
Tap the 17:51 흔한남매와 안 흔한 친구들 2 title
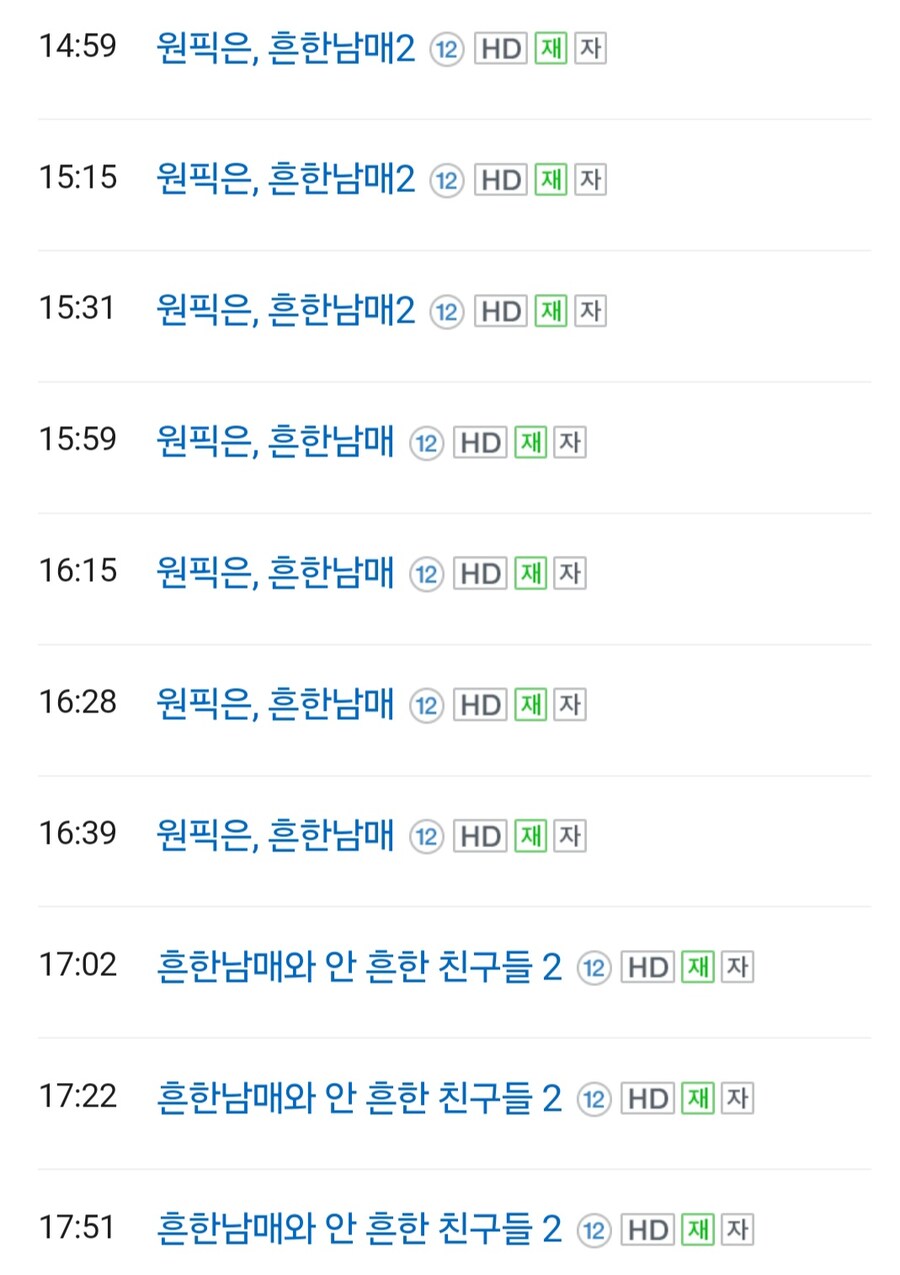359,1229
